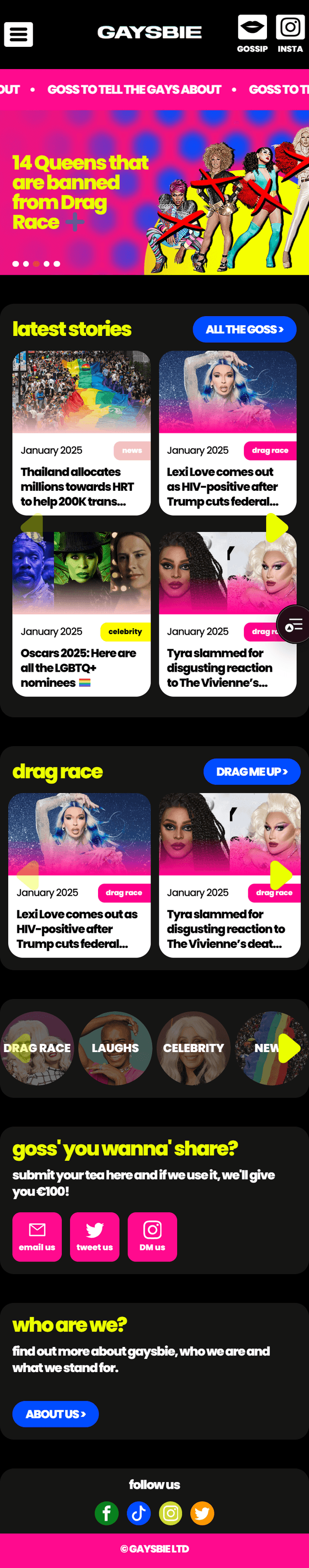Tap DM us button

(x=153, y=1236)
